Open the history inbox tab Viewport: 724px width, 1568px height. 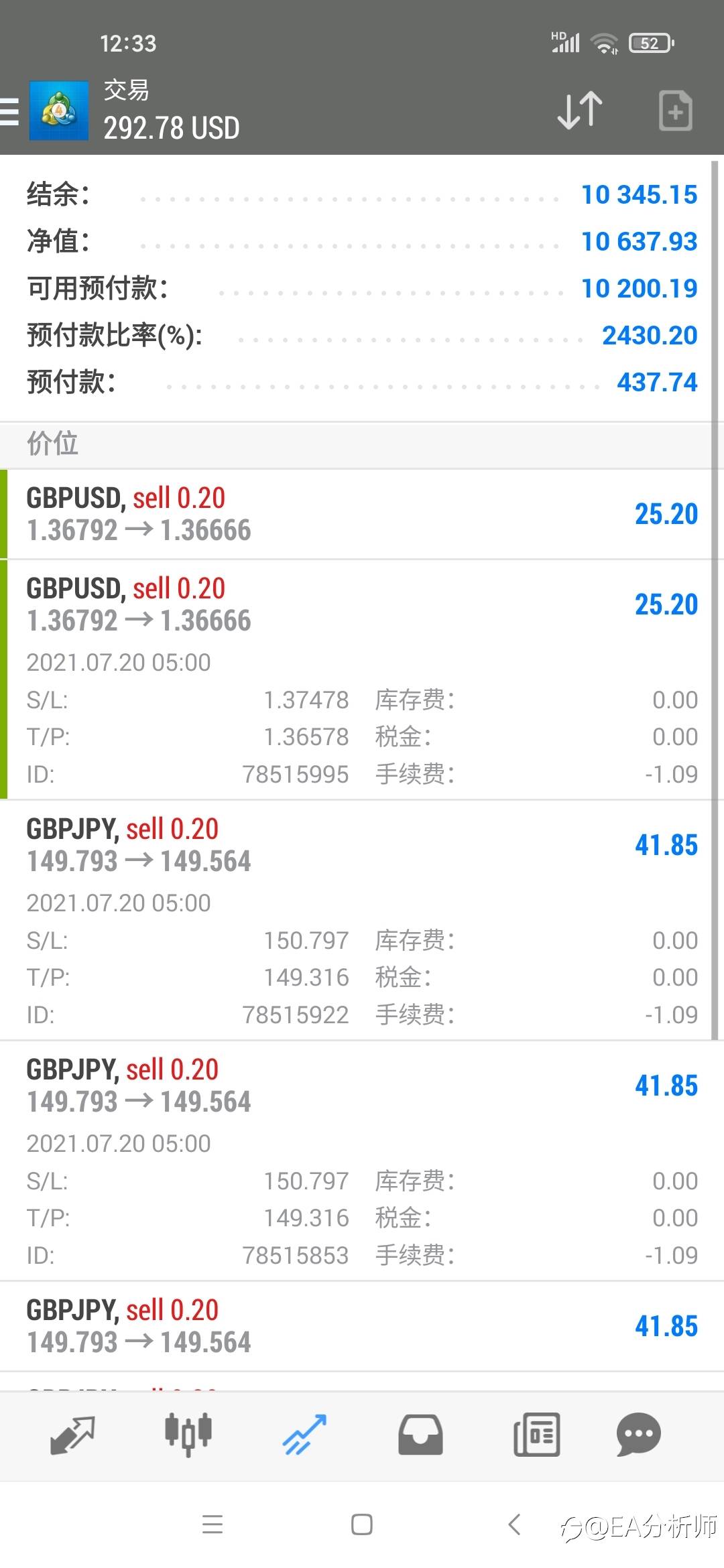(x=420, y=1435)
